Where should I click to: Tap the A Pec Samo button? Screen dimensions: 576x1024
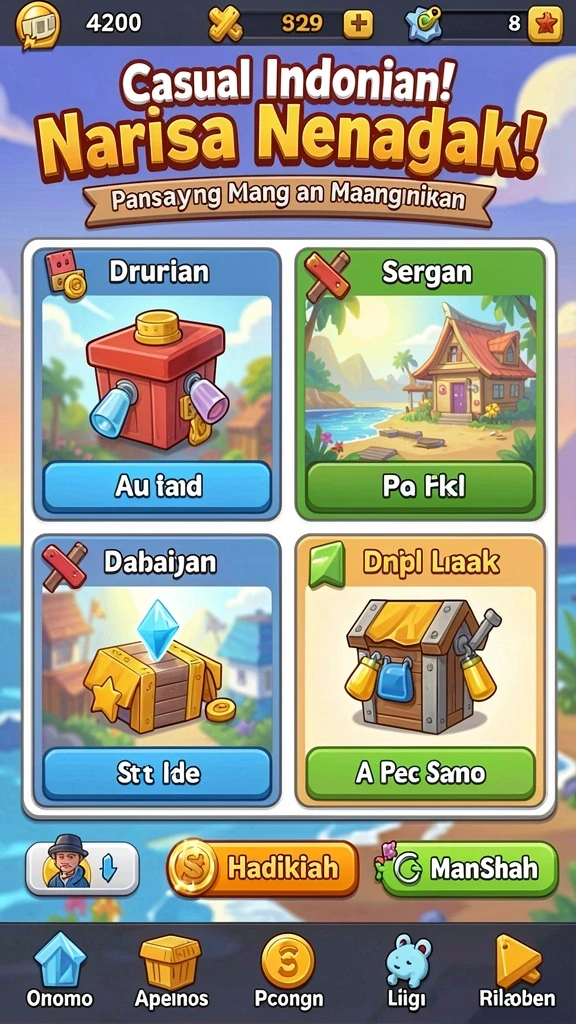pos(421,773)
